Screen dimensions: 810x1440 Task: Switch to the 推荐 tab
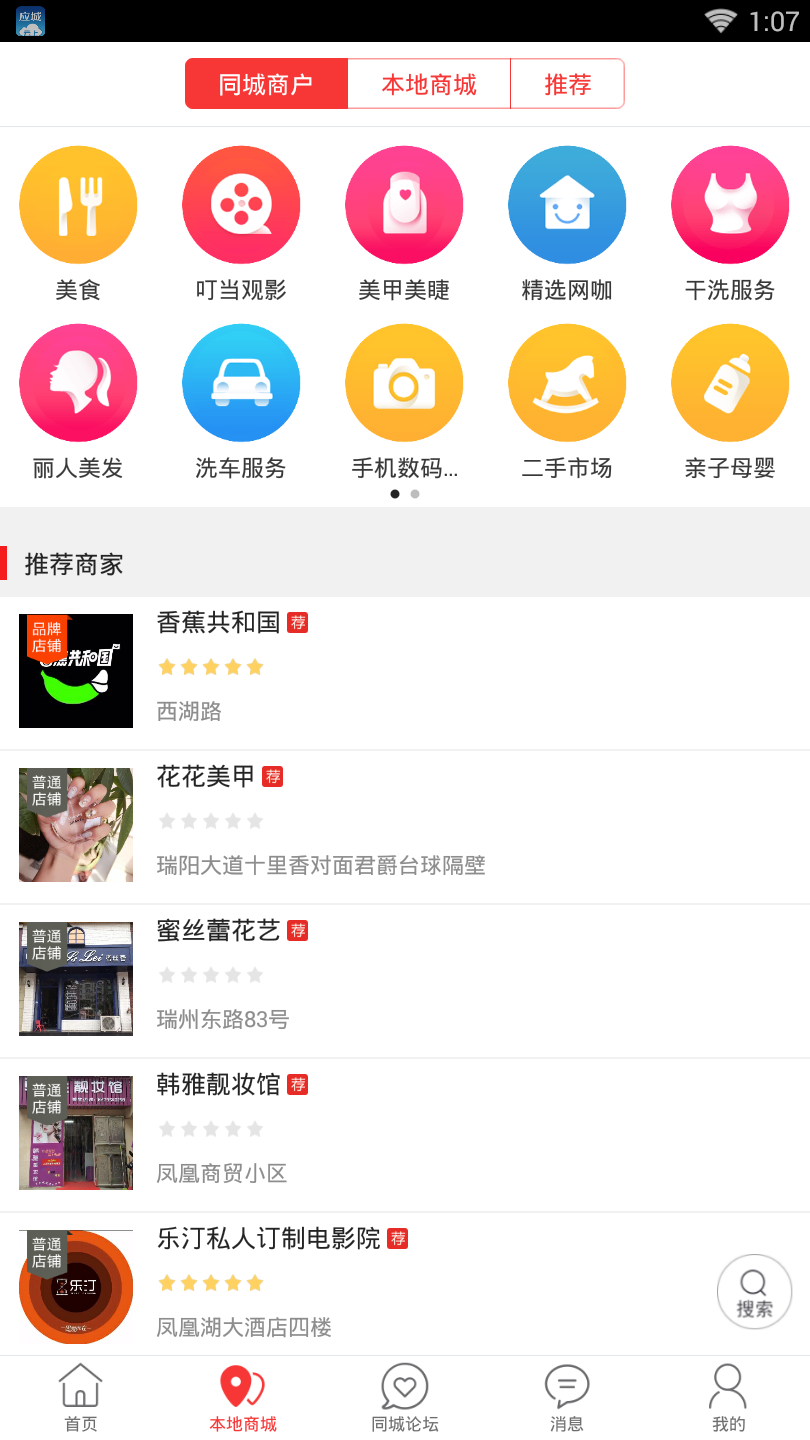[x=568, y=84]
